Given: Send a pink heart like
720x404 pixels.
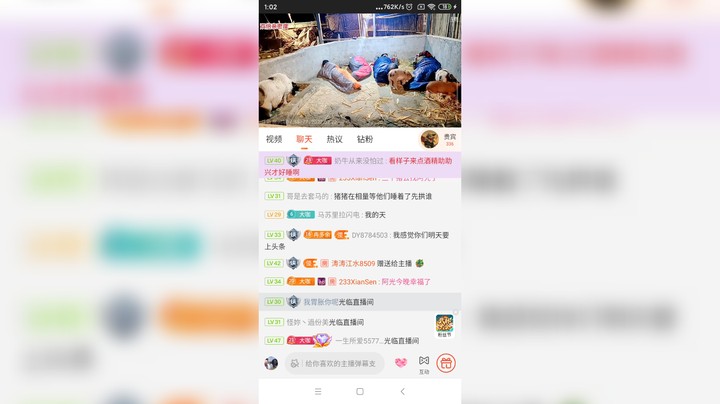Looking at the screenshot, I should [401, 363].
